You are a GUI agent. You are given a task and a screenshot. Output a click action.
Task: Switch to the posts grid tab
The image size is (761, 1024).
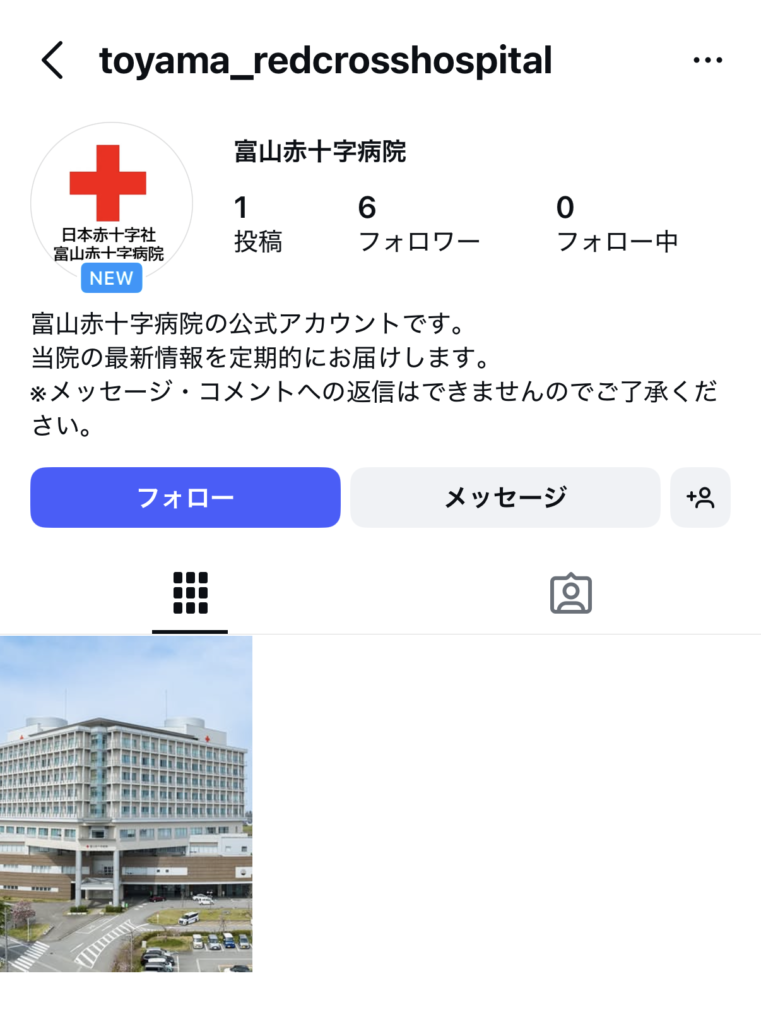190,593
